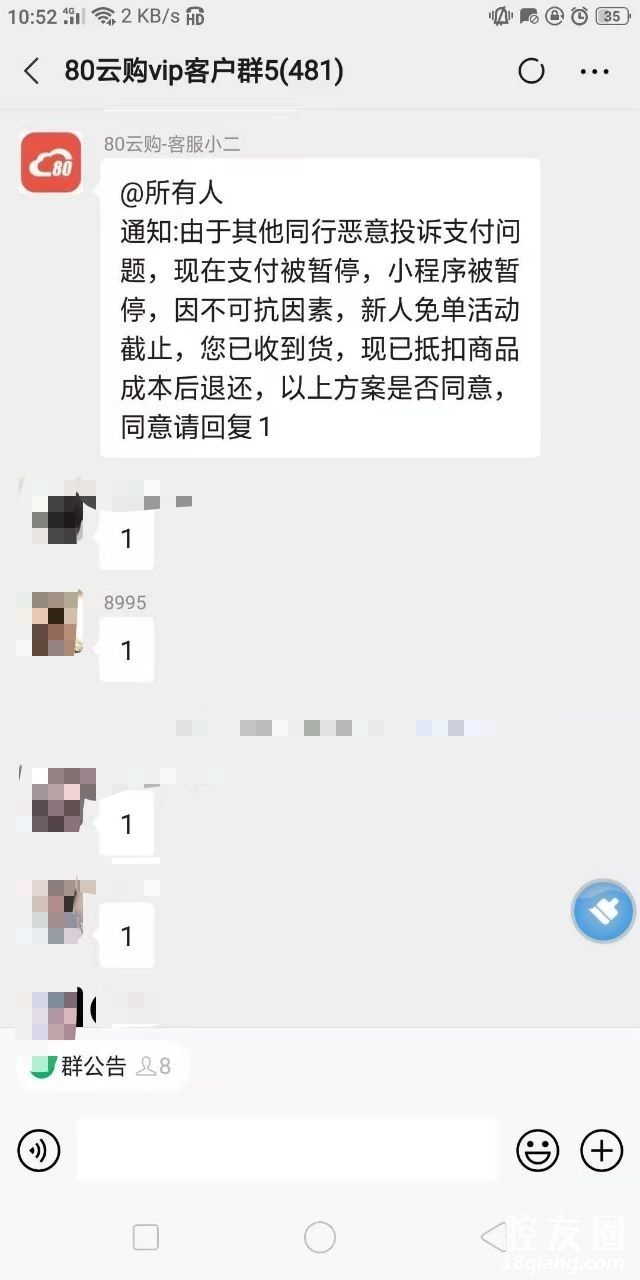Tap the circle icon in the header

pos(531,71)
